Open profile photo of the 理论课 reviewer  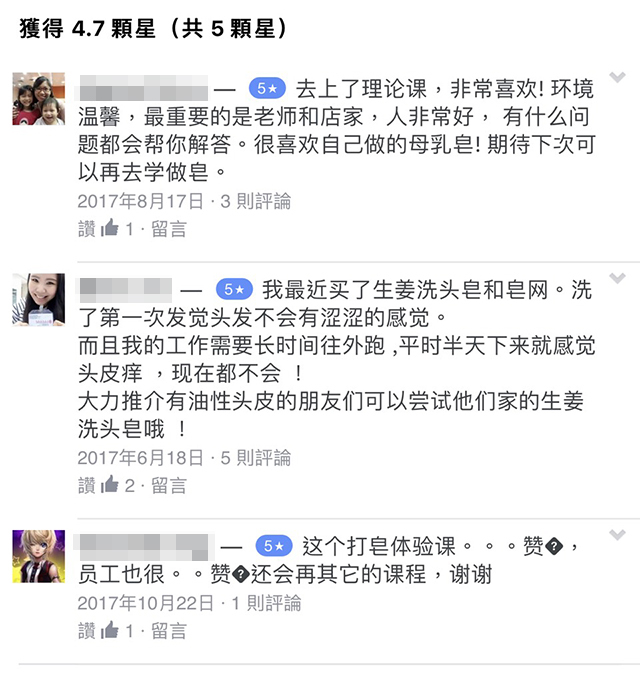[39, 98]
